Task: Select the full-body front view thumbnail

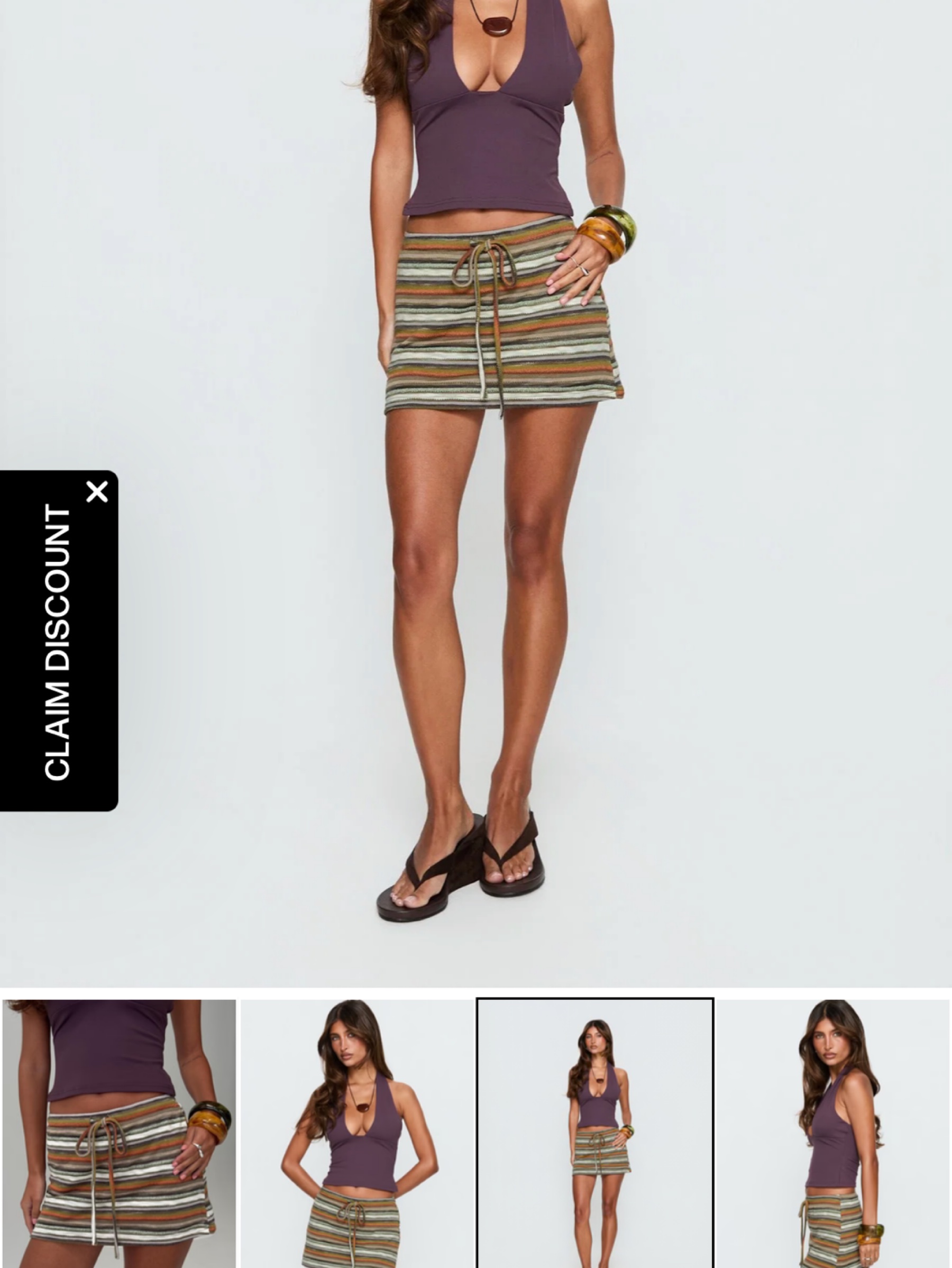Action: point(595,1133)
